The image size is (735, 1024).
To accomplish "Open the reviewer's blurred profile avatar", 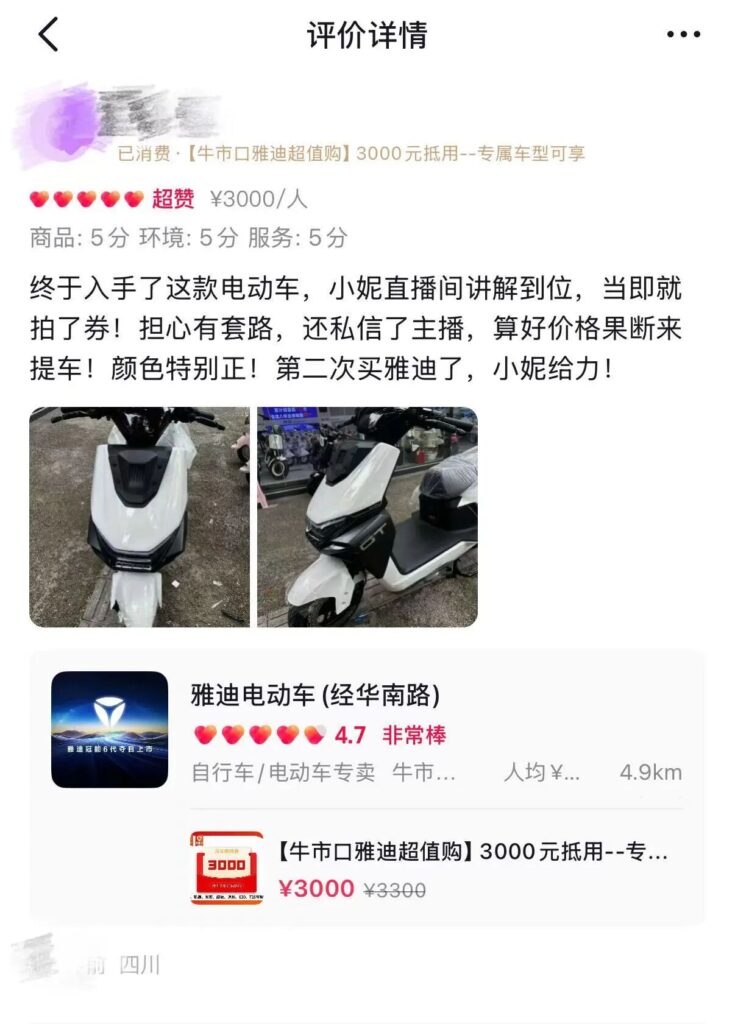I will coord(58,123).
